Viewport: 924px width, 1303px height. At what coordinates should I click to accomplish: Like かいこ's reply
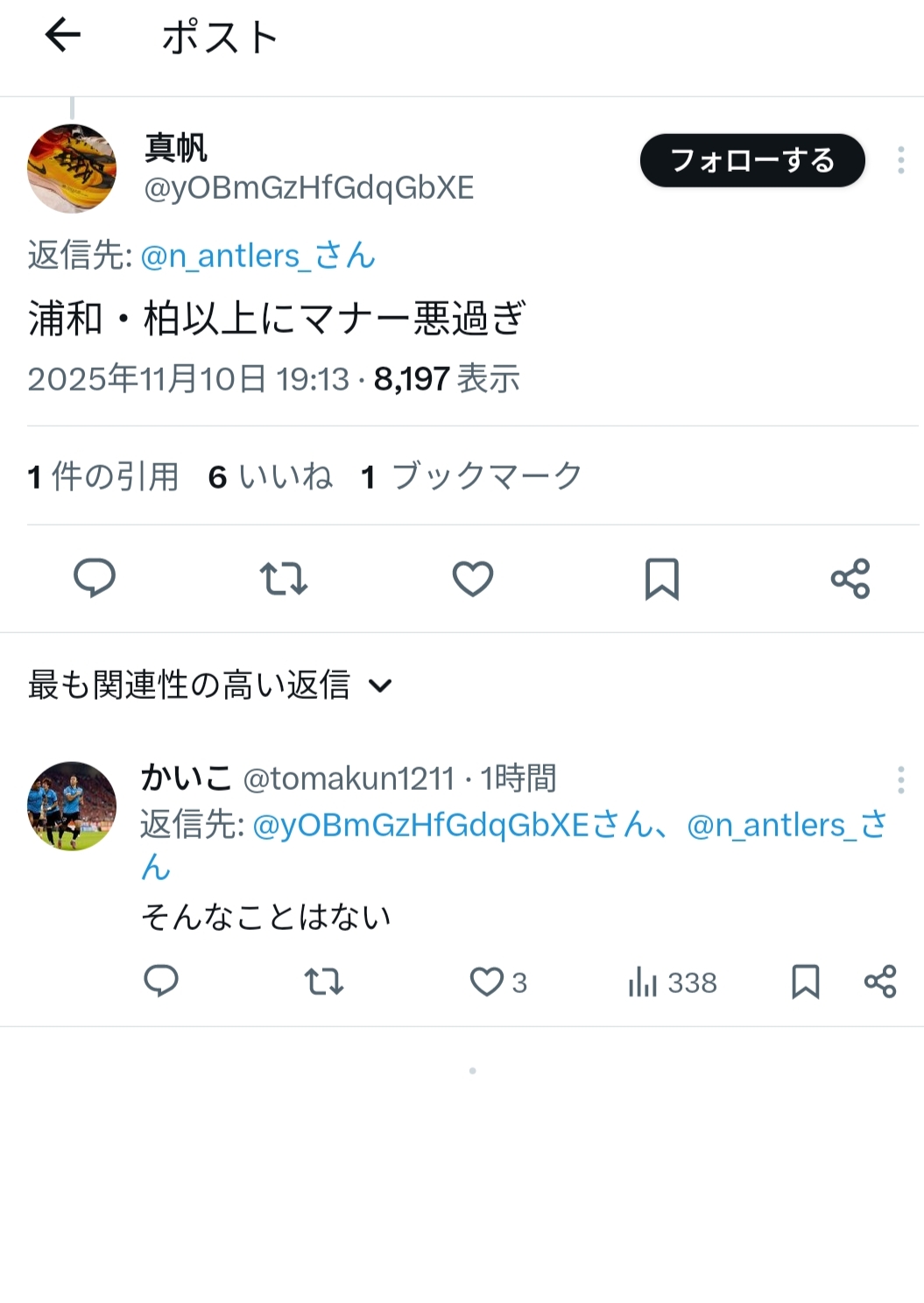[x=487, y=982]
